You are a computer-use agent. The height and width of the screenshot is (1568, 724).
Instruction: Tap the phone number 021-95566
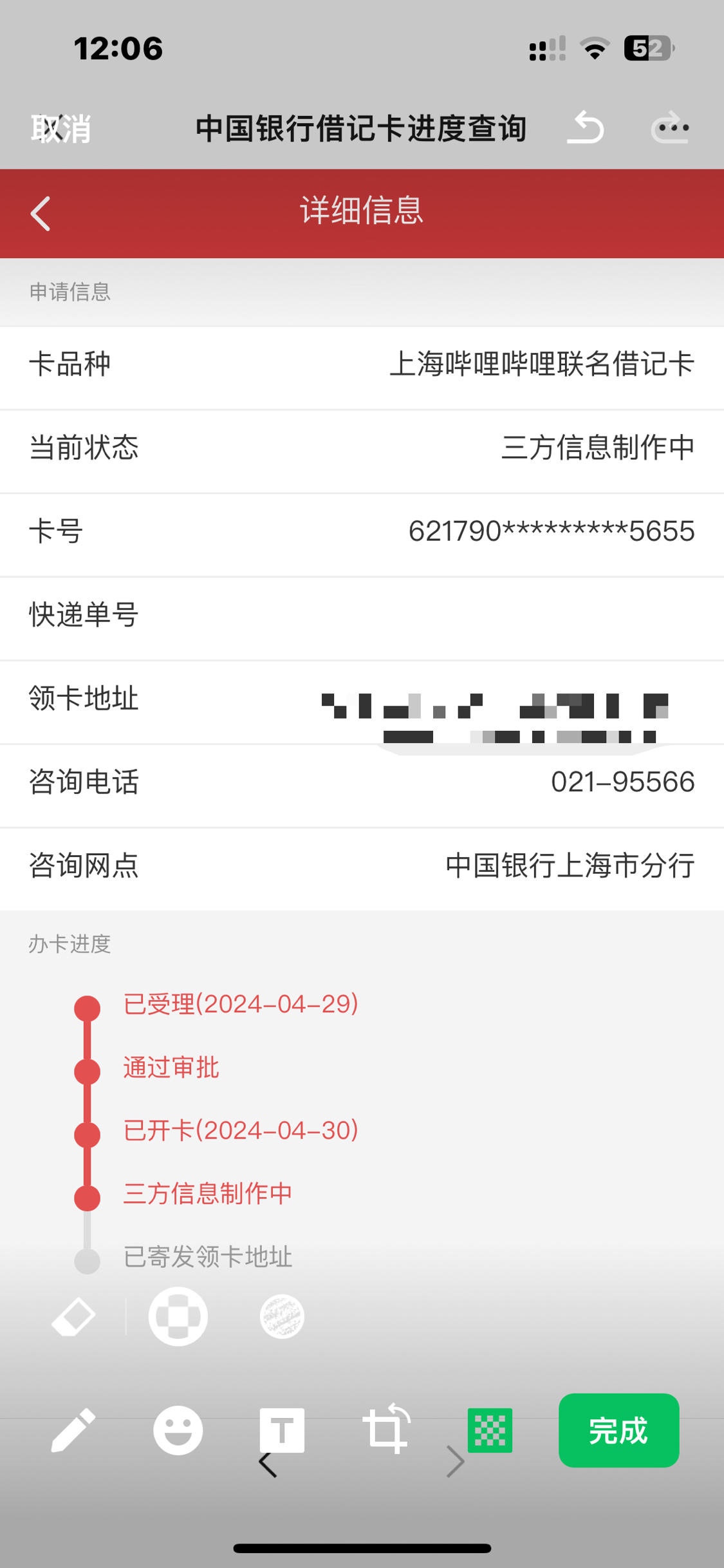(x=624, y=783)
